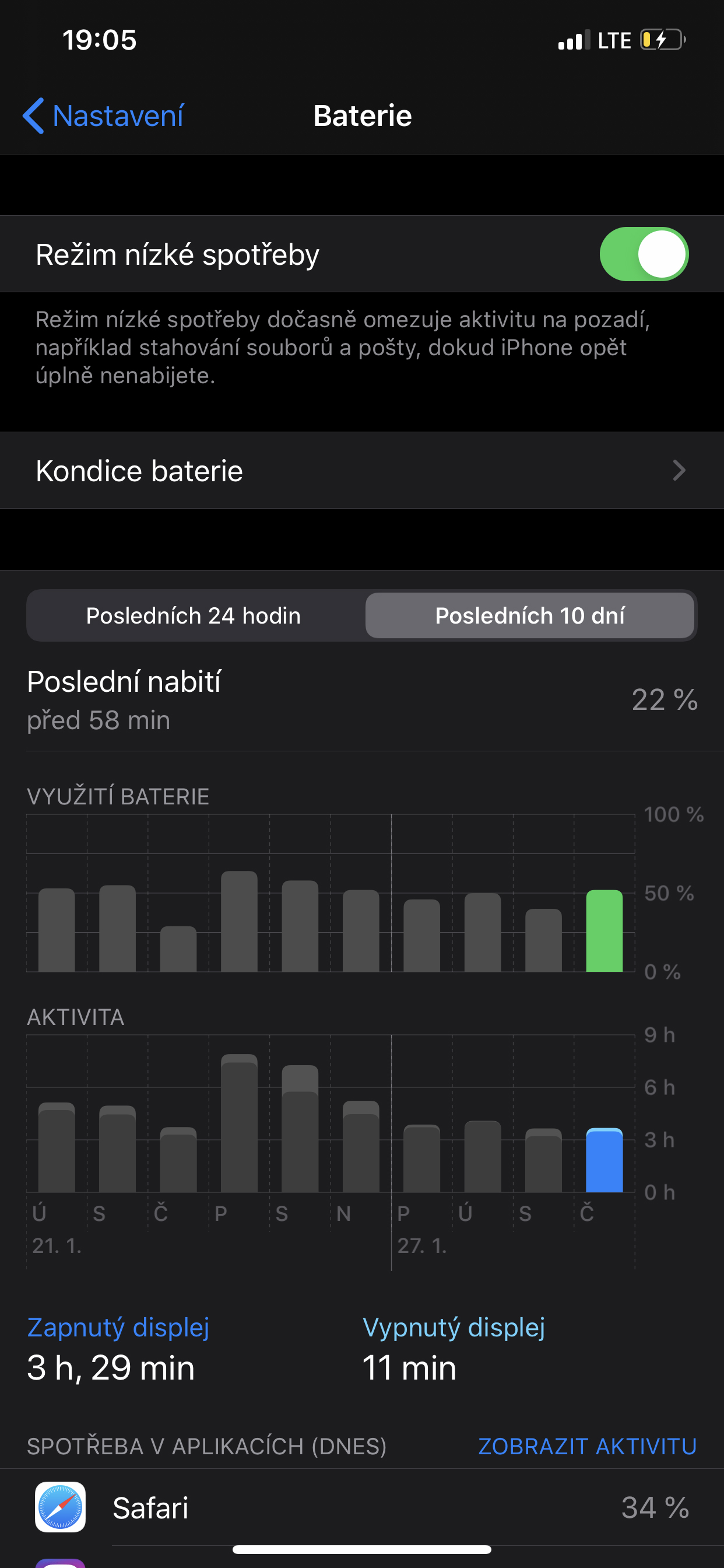Open Safari battery usage row
This screenshot has height=1568, width=724.
coord(362,1507)
